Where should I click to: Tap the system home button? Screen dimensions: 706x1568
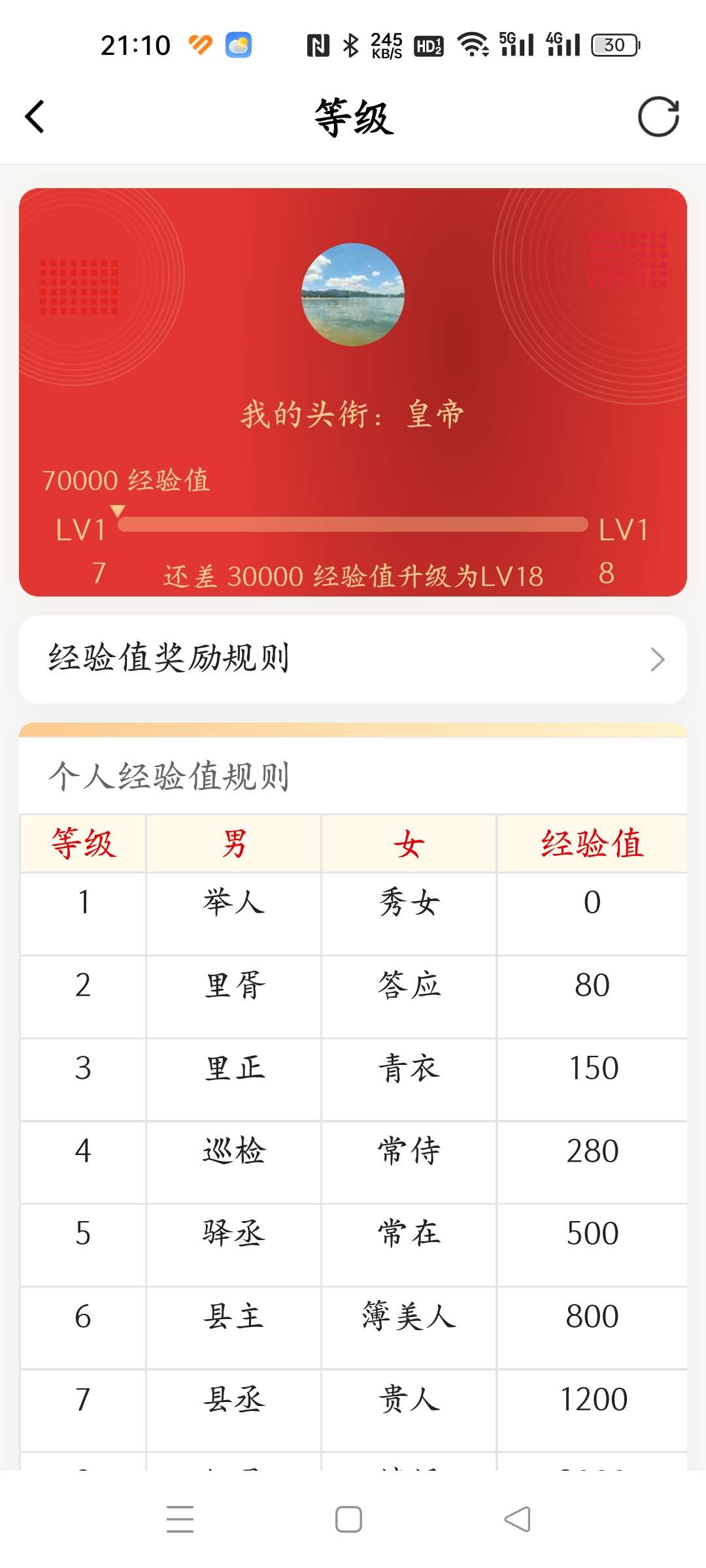[x=348, y=1519]
